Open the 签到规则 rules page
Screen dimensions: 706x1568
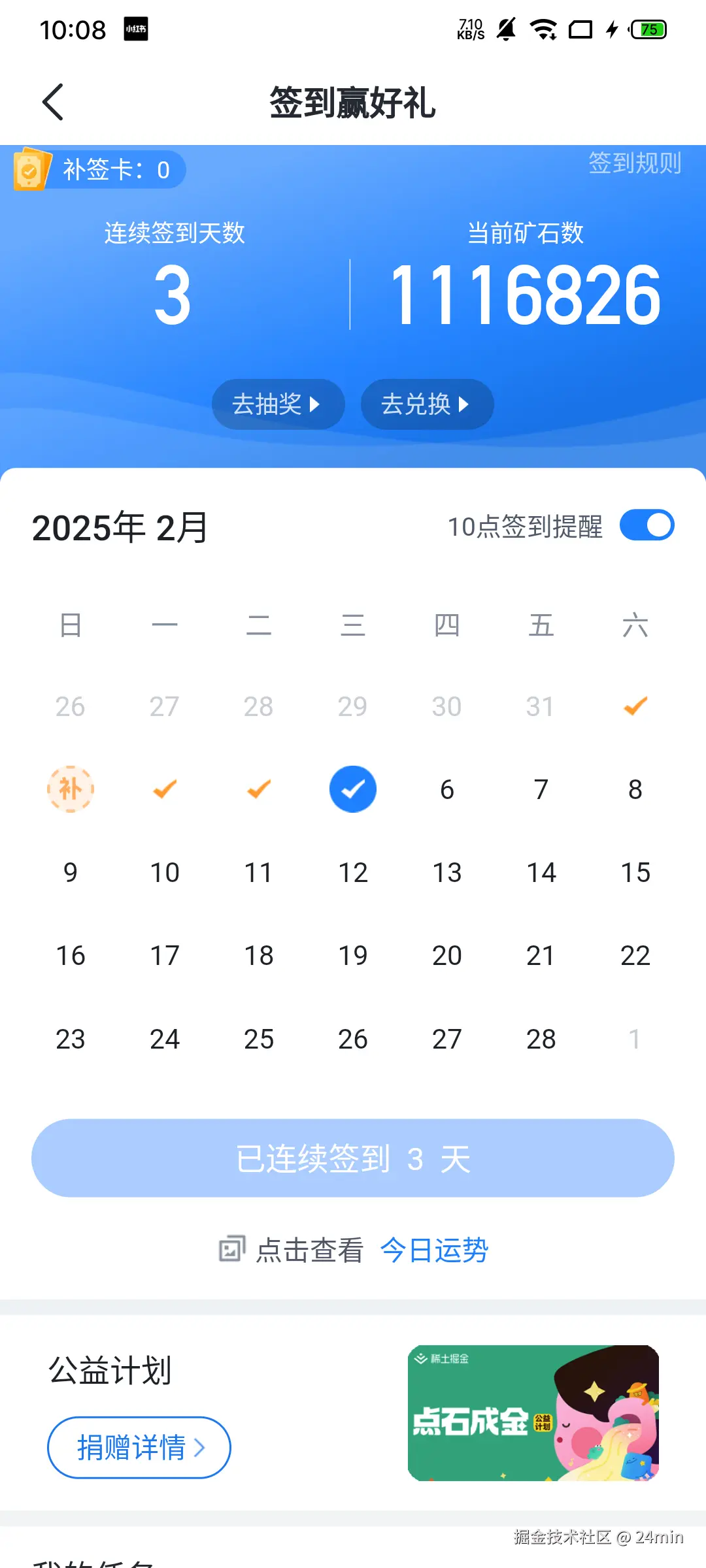click(x=635, y=165)
